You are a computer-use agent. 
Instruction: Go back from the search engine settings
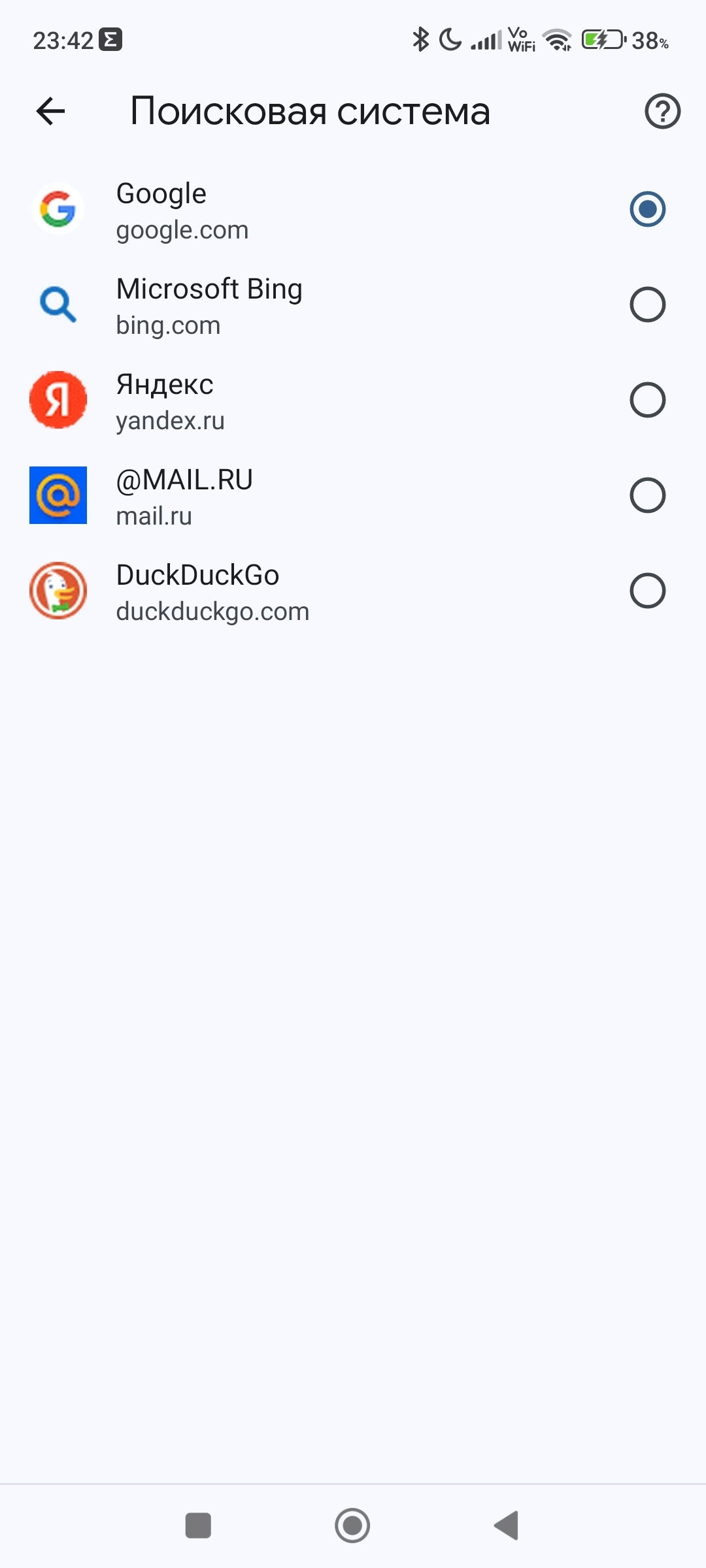click(51, 111)
